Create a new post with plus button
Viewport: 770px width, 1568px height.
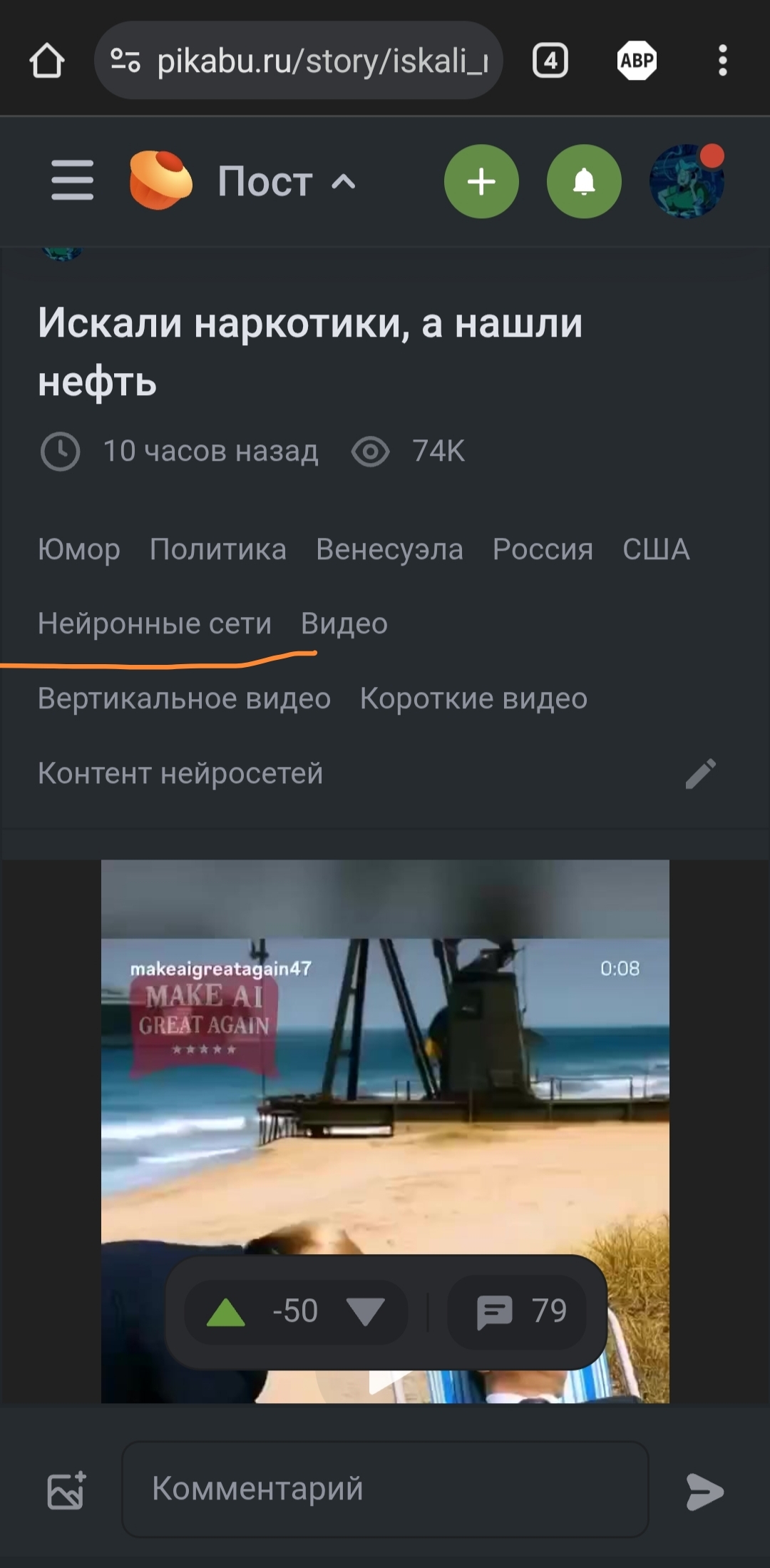point(481,181)
